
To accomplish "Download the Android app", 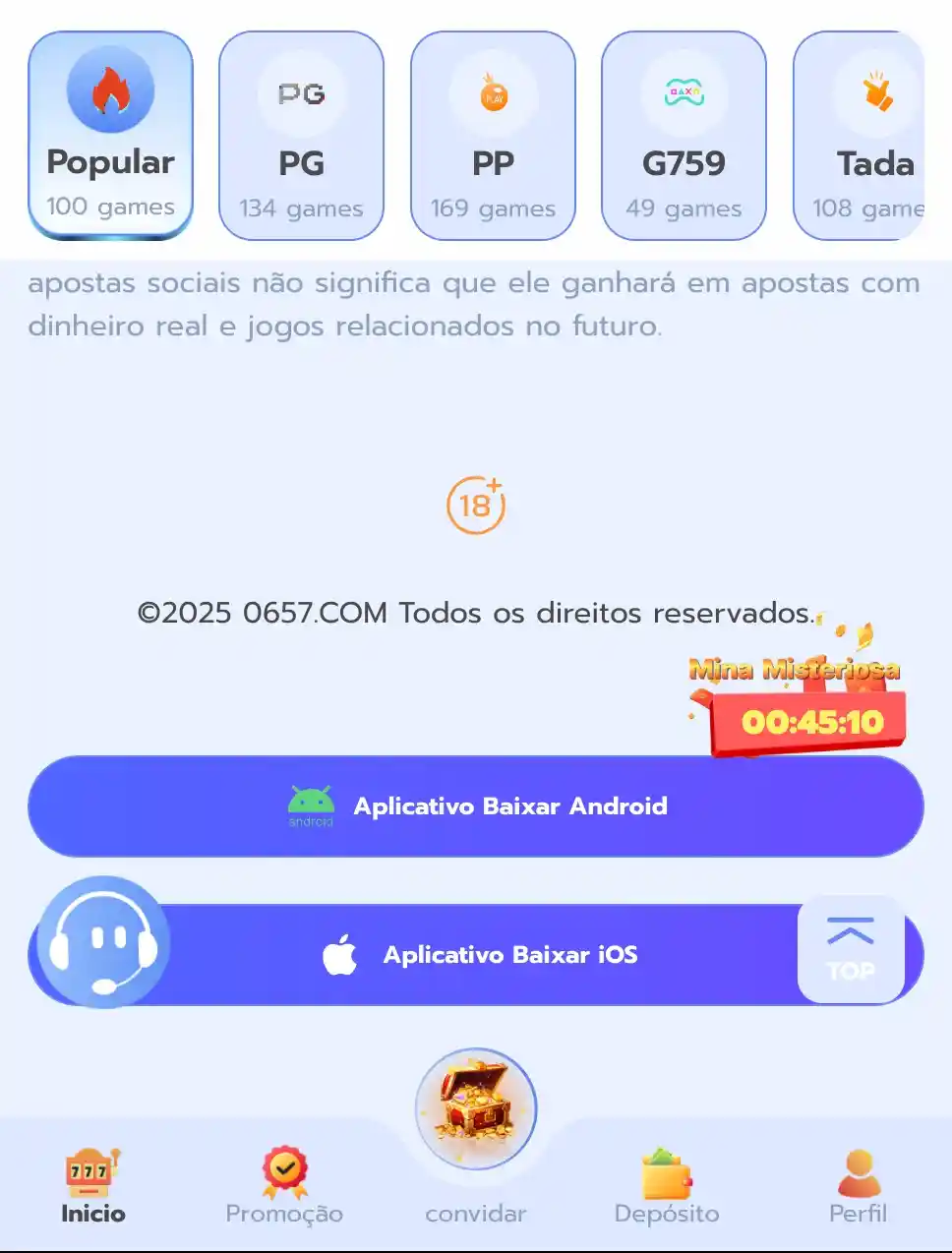I will [476, 806].
